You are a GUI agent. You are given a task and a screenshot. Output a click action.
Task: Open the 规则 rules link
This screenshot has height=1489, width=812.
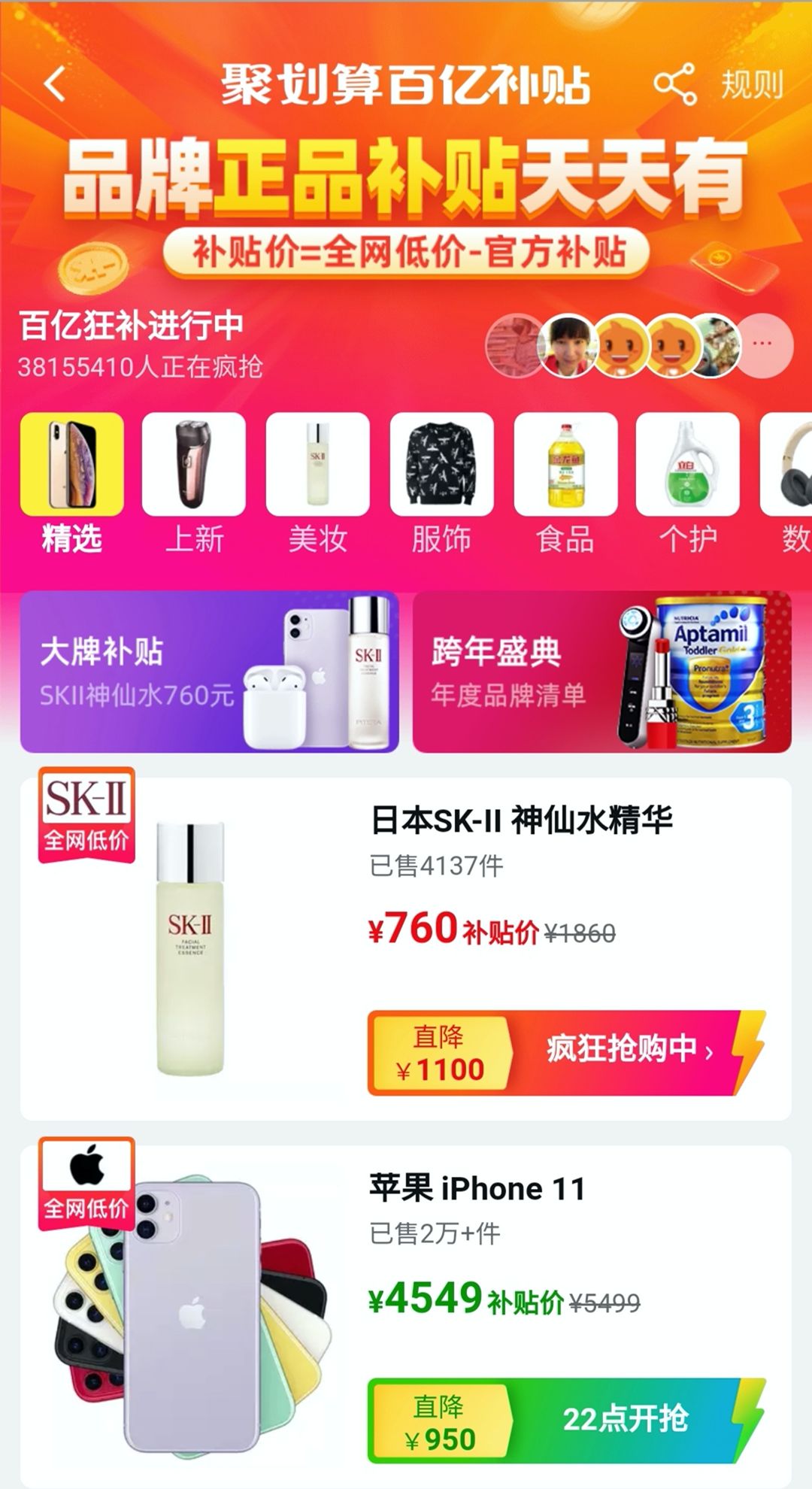coord(753,84)
